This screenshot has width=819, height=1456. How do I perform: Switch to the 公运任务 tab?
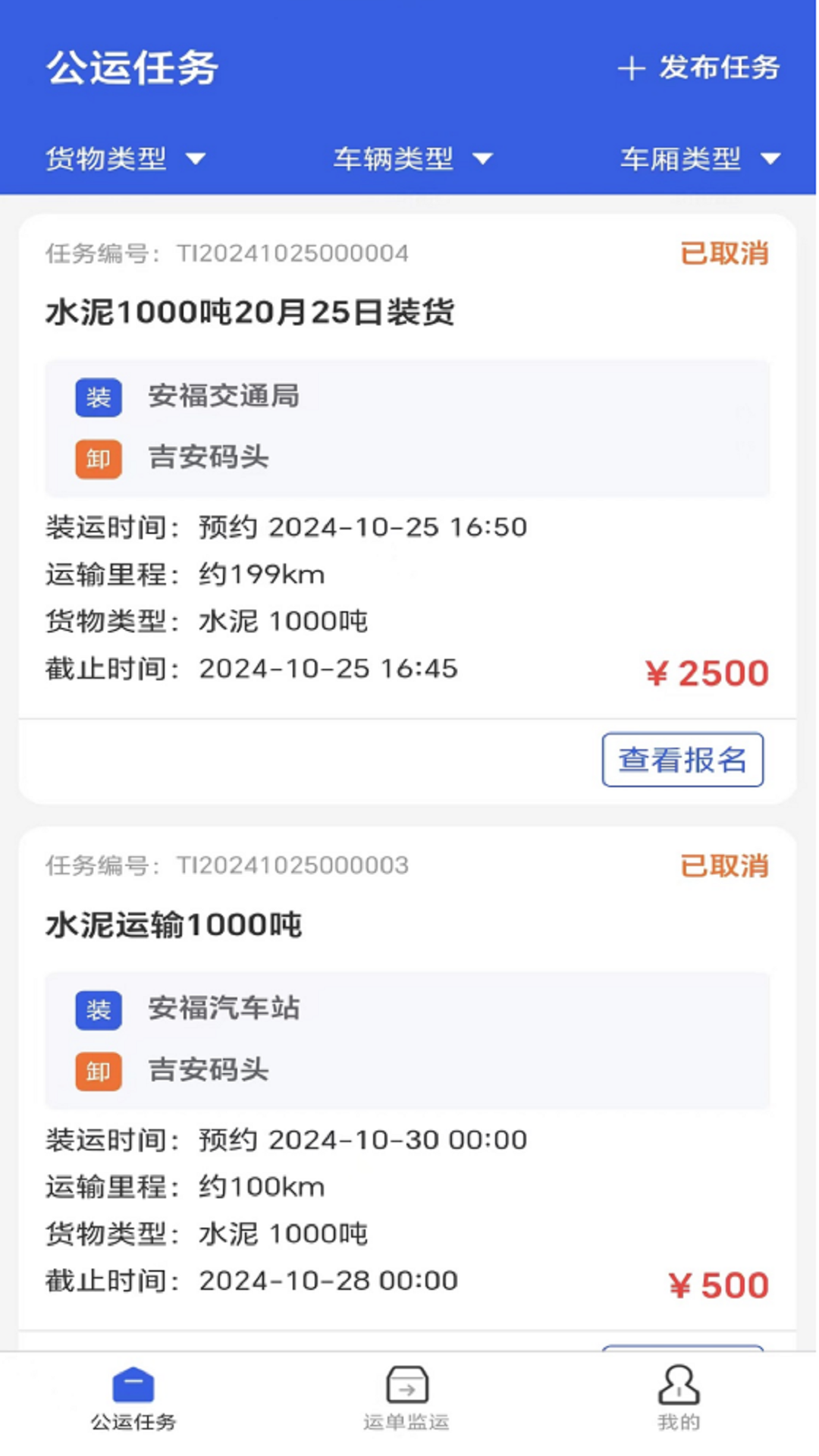click(134, 1415)
